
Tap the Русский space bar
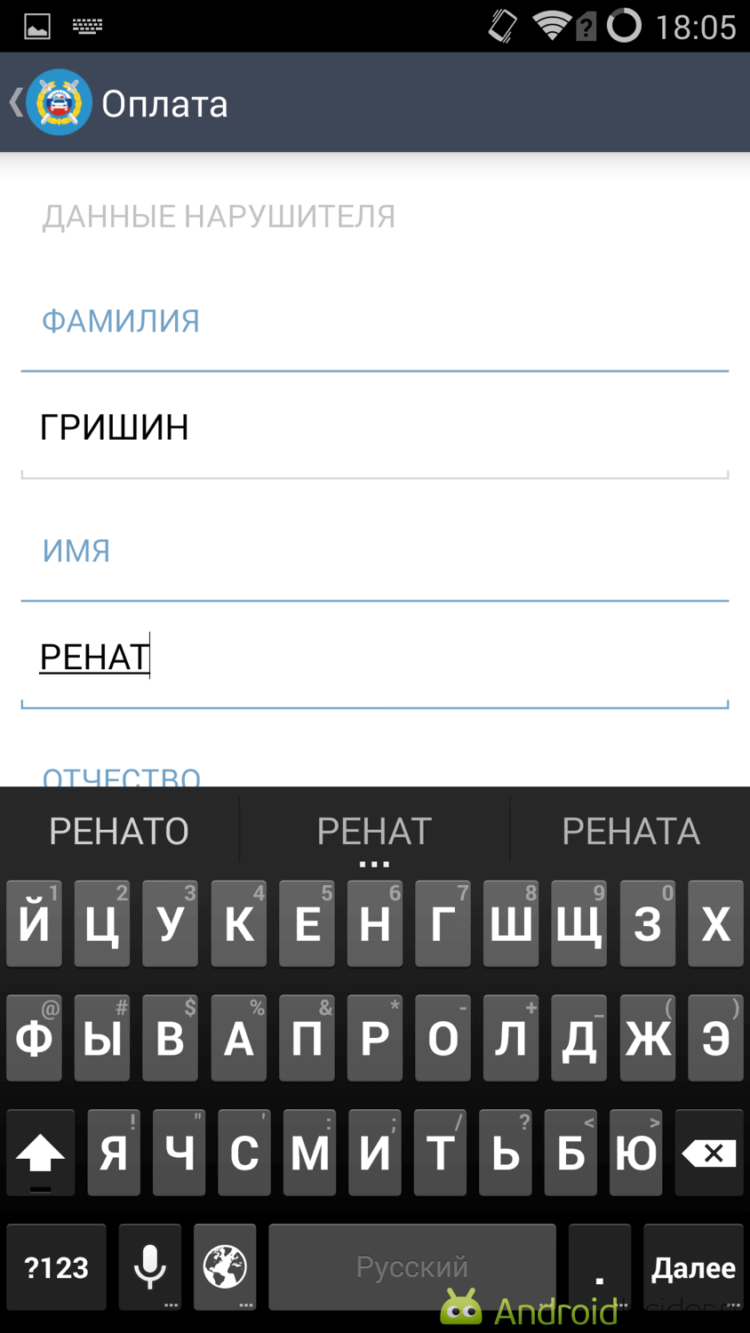[412, 1268]
